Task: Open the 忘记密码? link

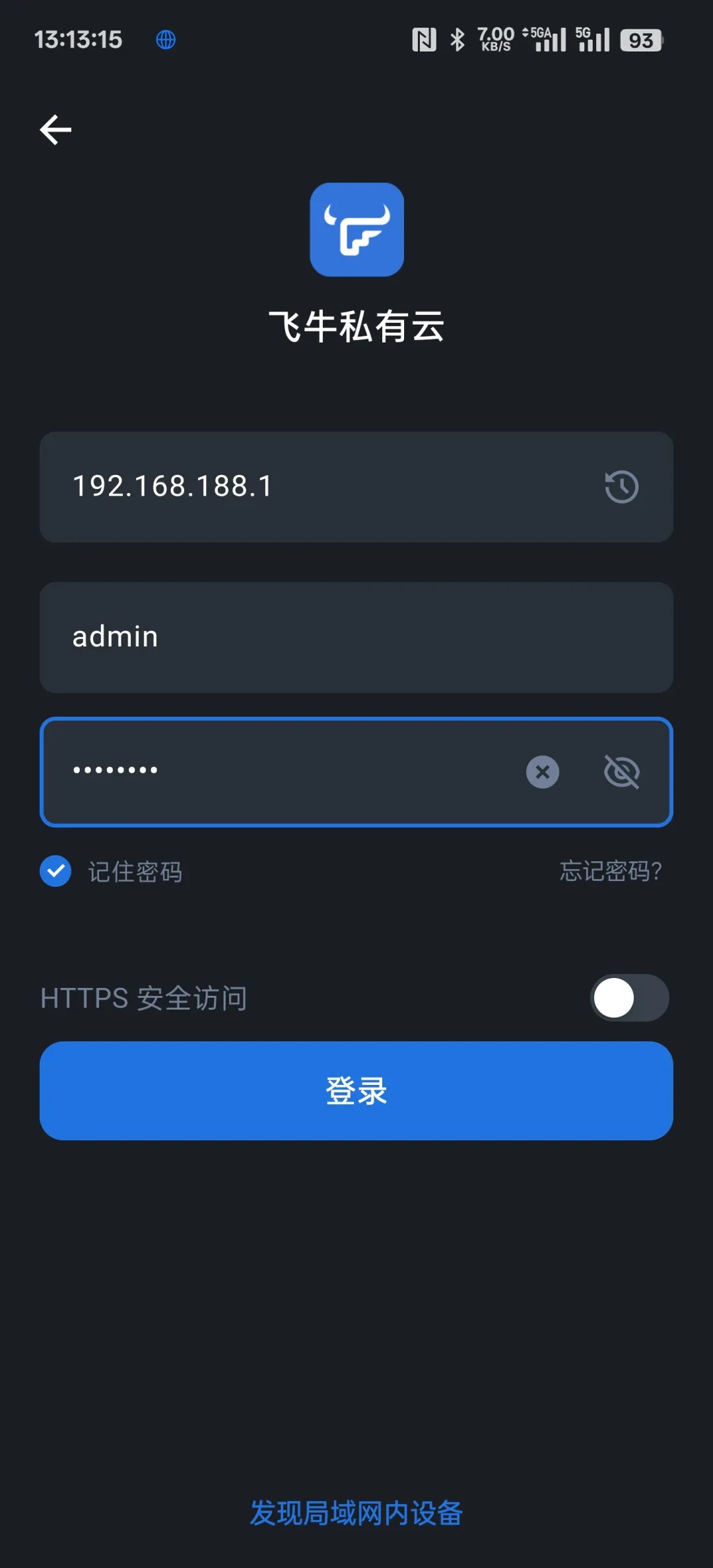Action: pos(611,871)
